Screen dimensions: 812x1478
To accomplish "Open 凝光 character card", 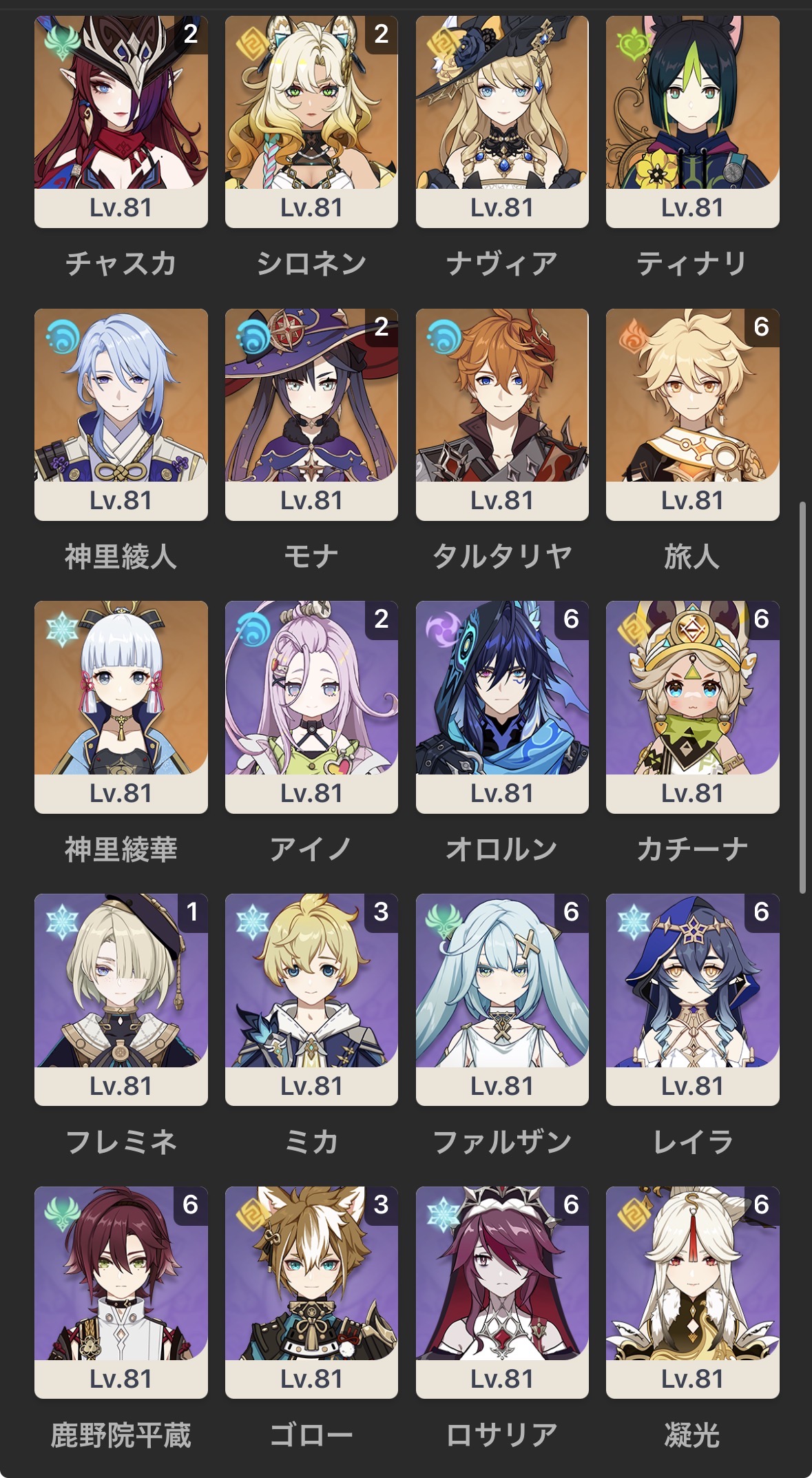I will click(x=692, y=1292).
